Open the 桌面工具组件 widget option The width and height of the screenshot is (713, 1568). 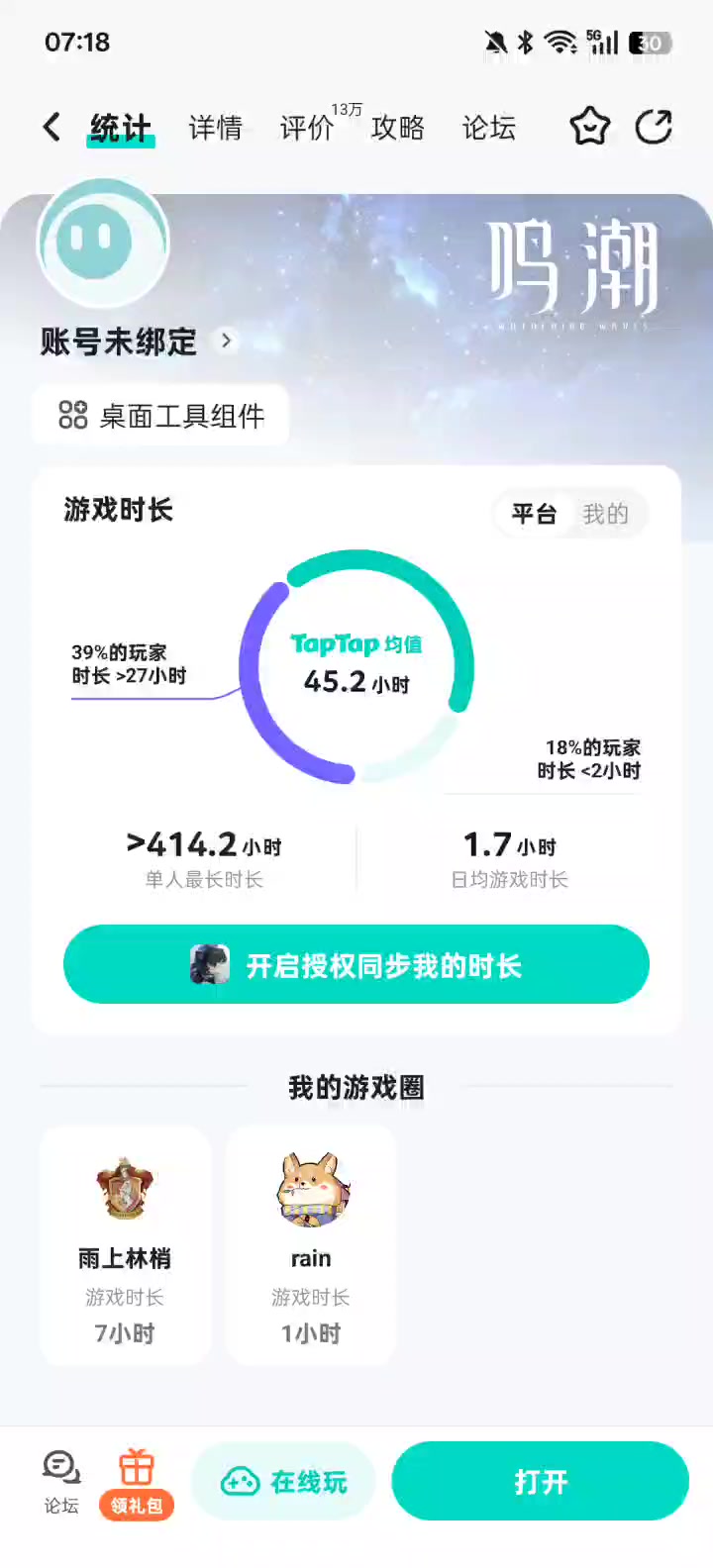(161, 416)
